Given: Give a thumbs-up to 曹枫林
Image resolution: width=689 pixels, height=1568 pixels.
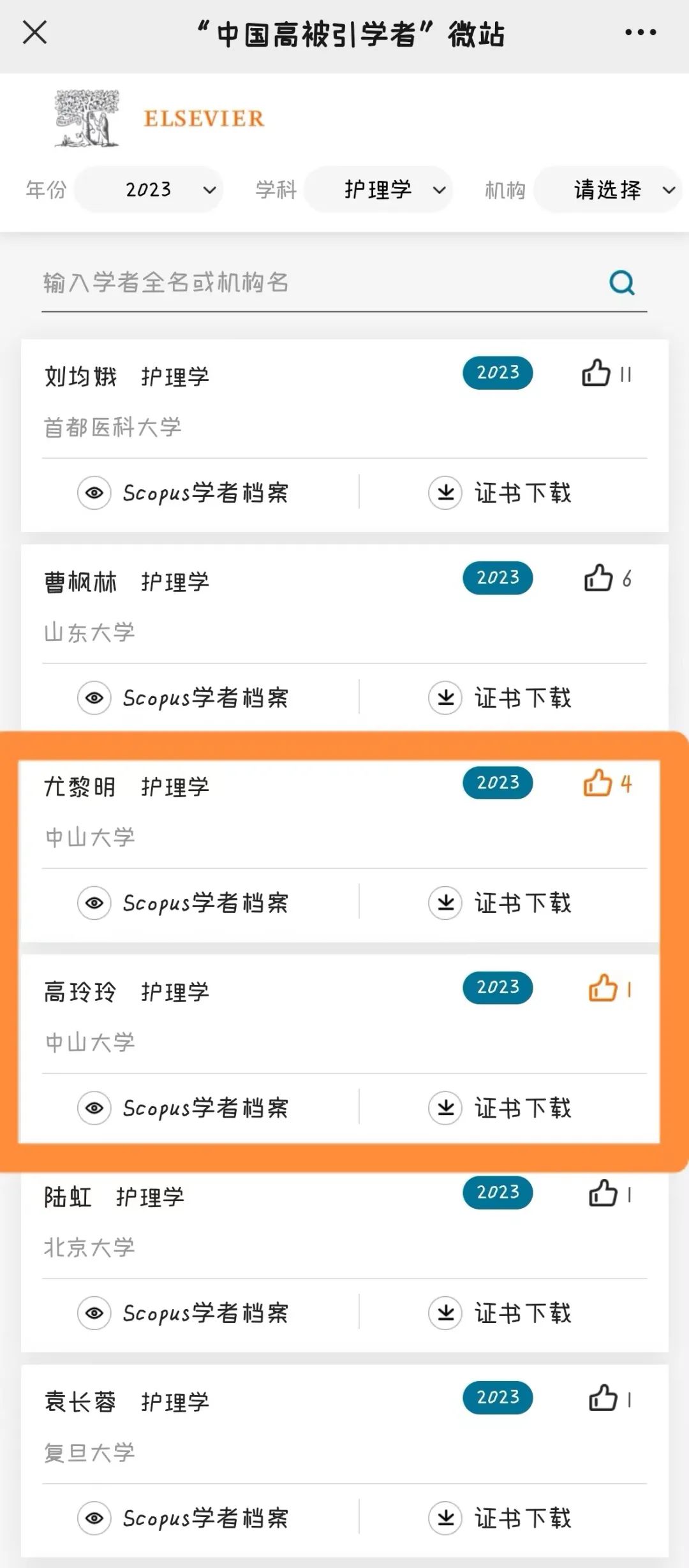Looking at the screenshot, I should coord(598,579).
